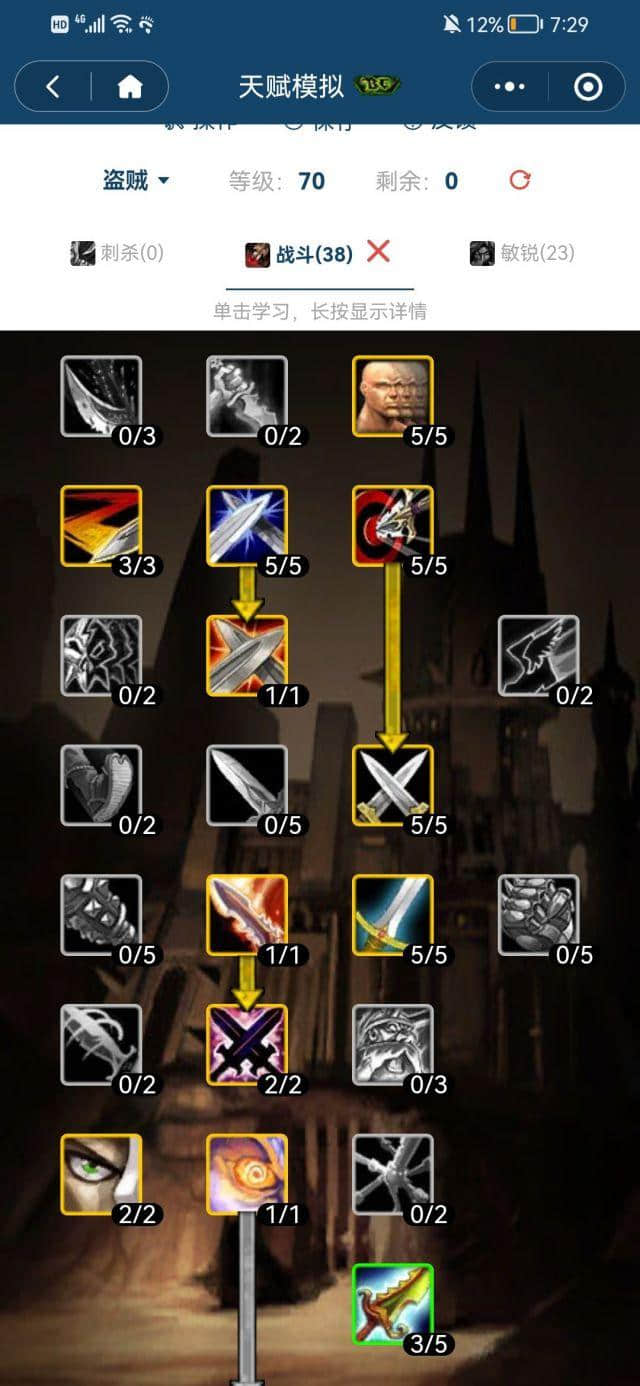The image size is (640, 1386).
Task: Learn the grey dagger talent at 0/5
Action: 246,785
